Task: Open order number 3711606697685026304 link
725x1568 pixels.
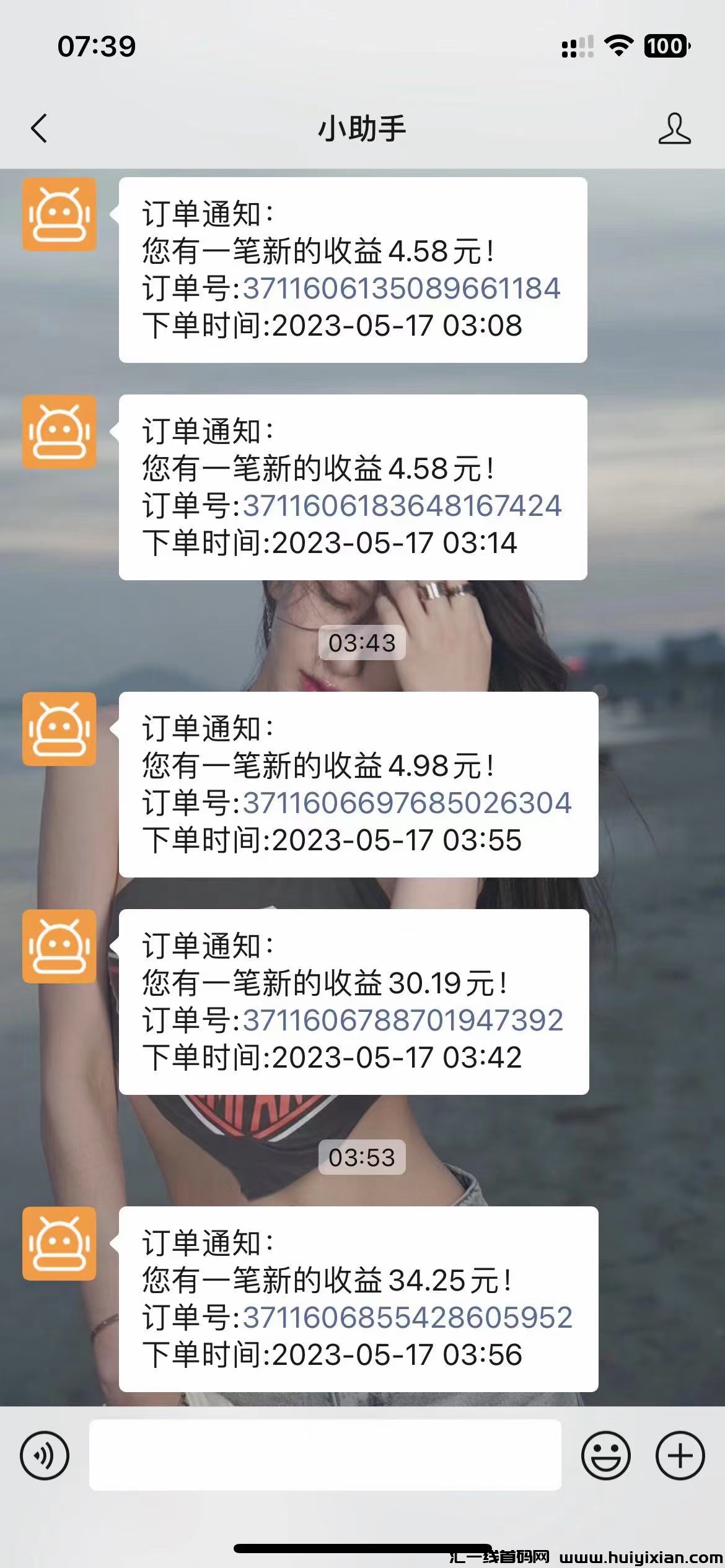Action: coord(406,803)
